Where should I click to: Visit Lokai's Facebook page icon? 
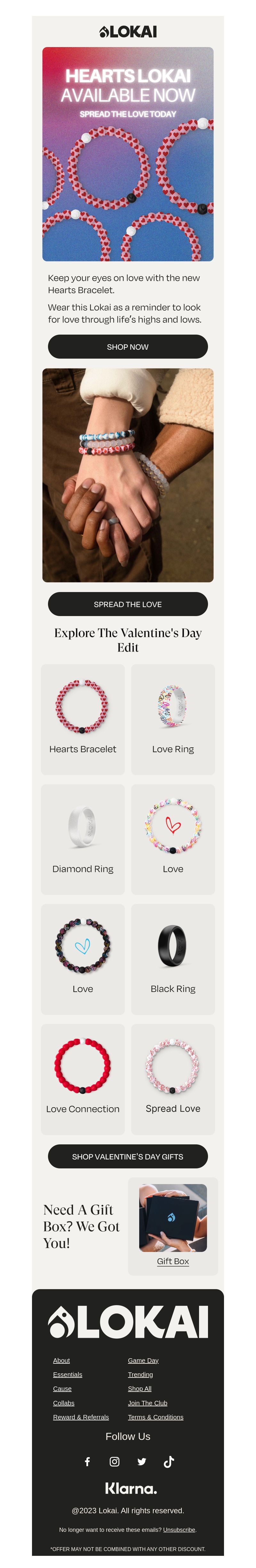[87, 1461]
